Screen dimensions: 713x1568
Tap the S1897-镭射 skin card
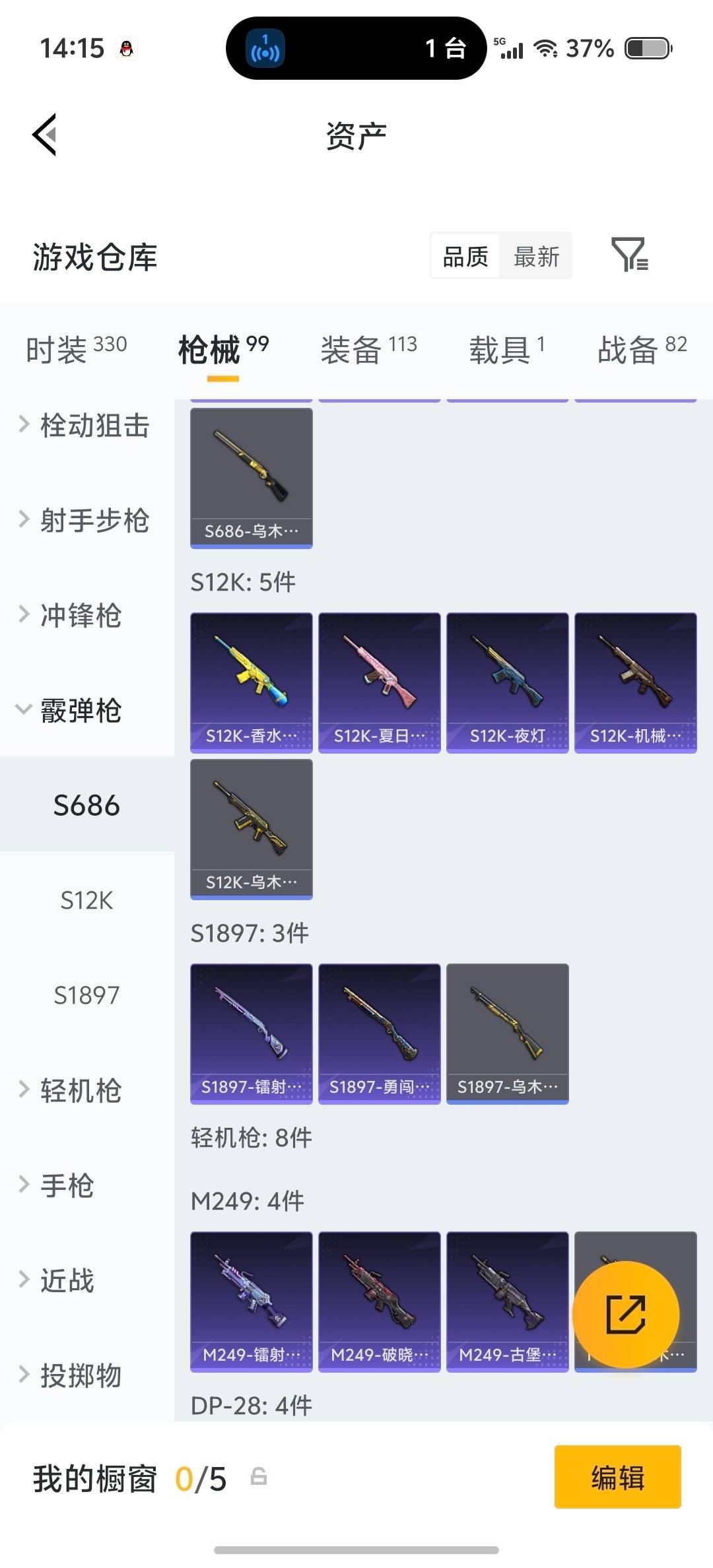click(251, 1033)
